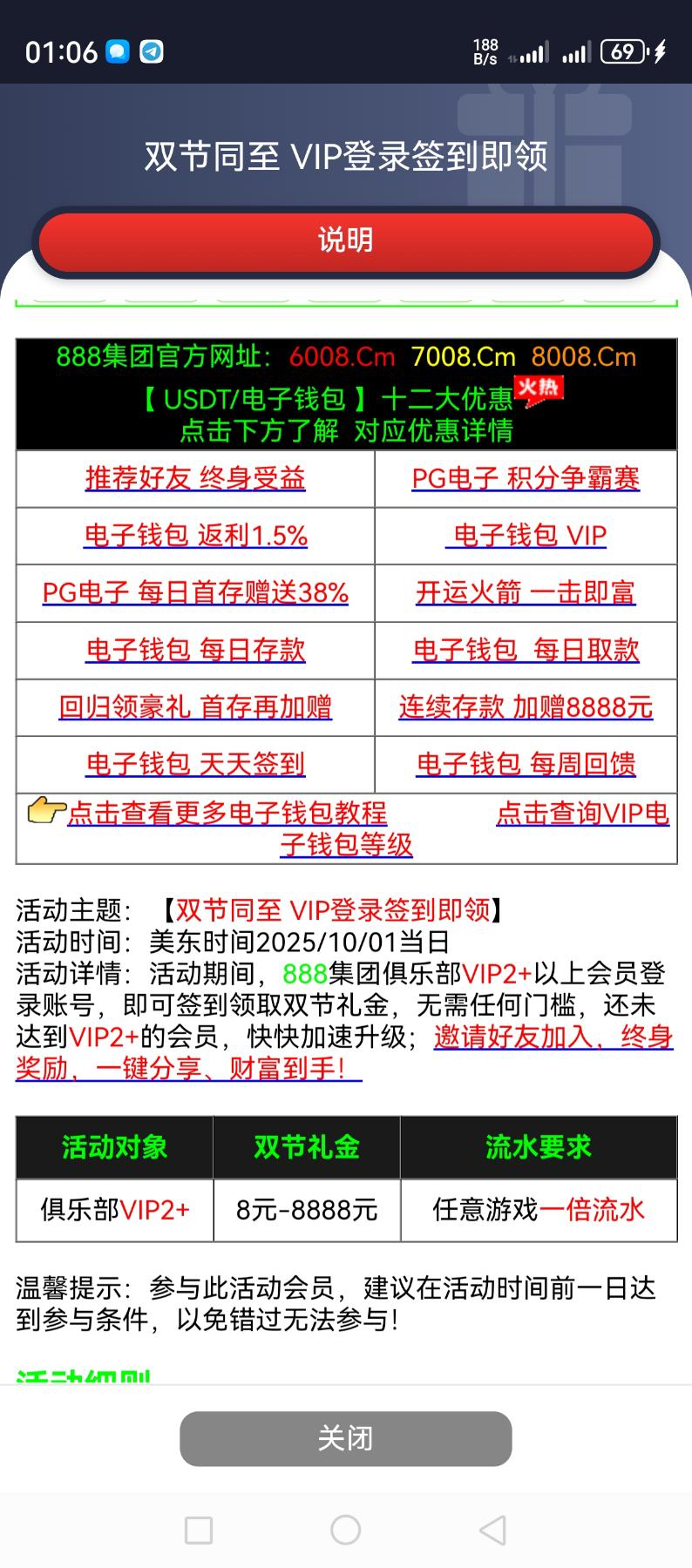The height and width of the screenshot is (1568, 692).
Task: Open 点击查询VIP电子钱包等级 link
Action: [x=582, y=814]
